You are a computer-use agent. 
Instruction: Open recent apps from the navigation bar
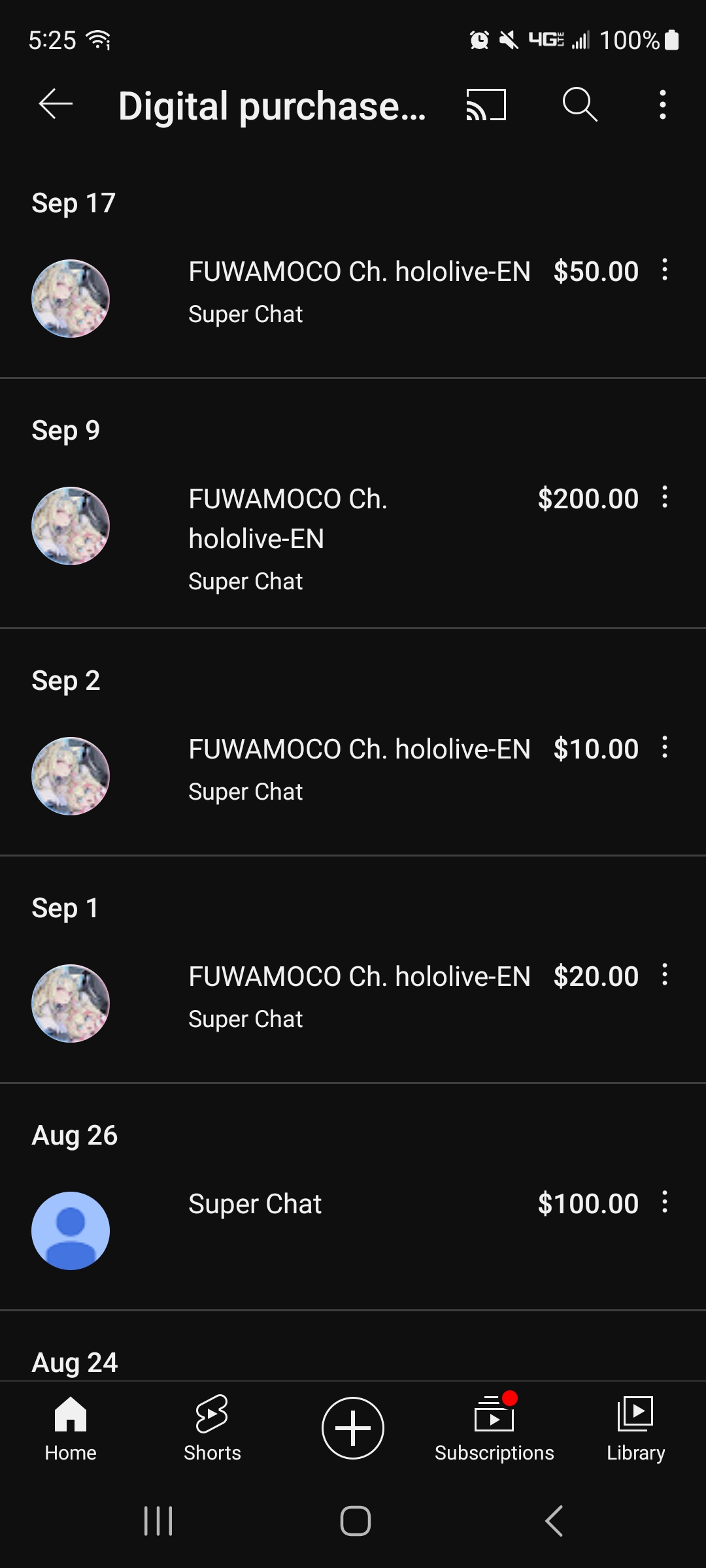[x=158, y=1521]
